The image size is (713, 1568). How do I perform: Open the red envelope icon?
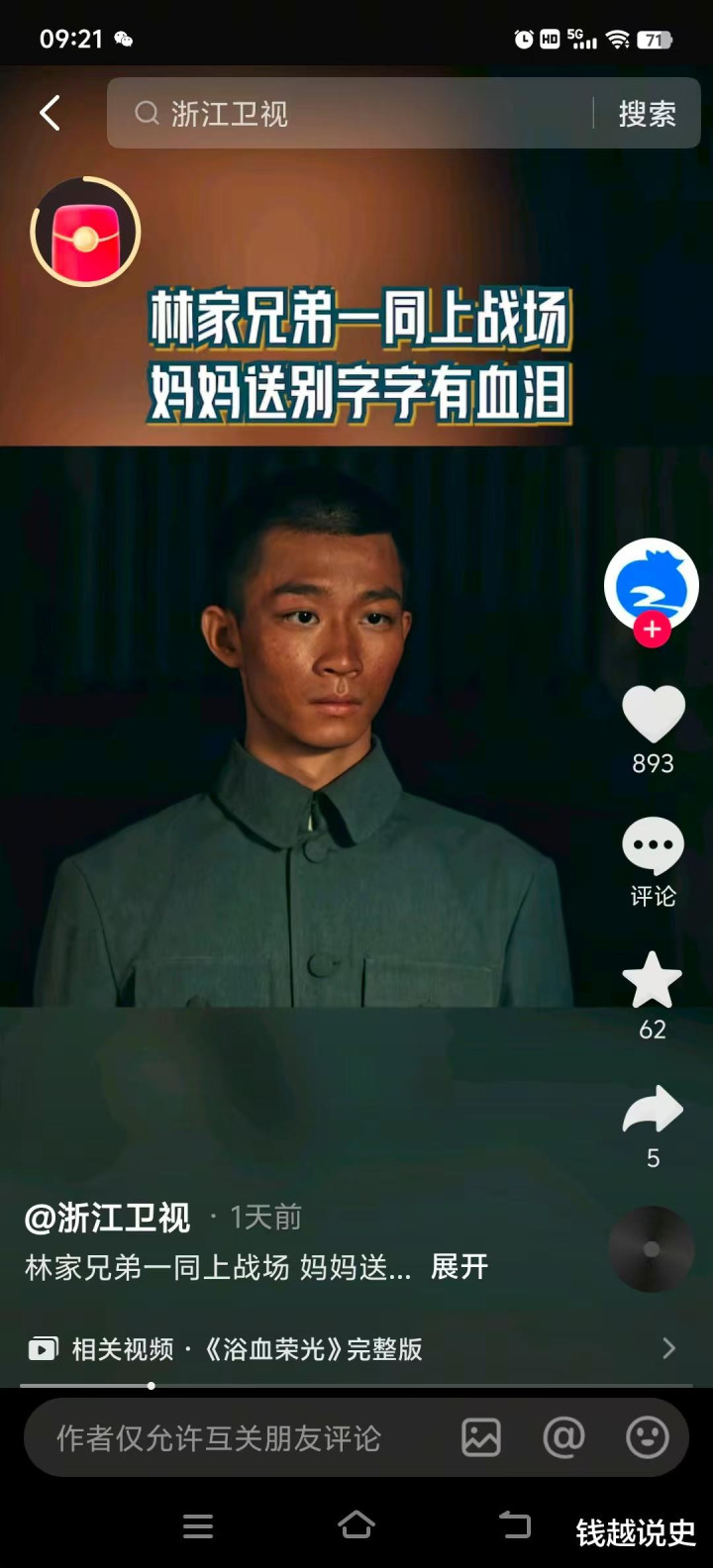coord(85,232)
